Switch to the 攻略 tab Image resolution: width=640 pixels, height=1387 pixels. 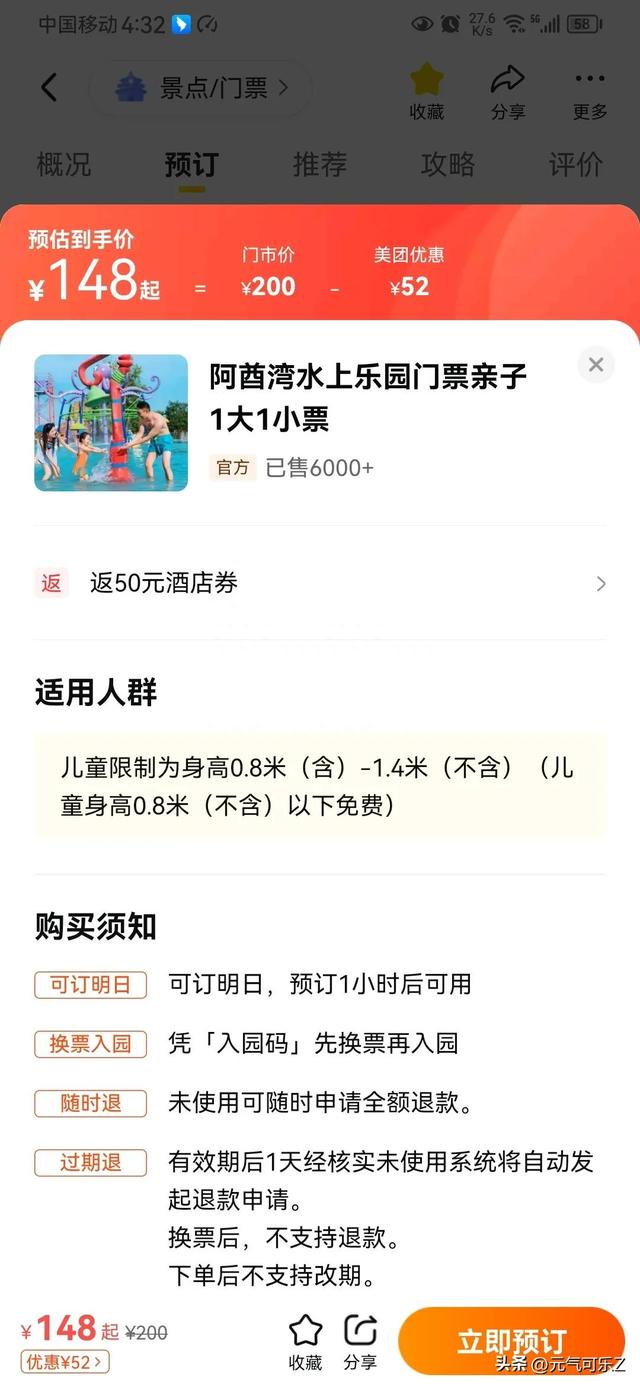coord(447,165)
